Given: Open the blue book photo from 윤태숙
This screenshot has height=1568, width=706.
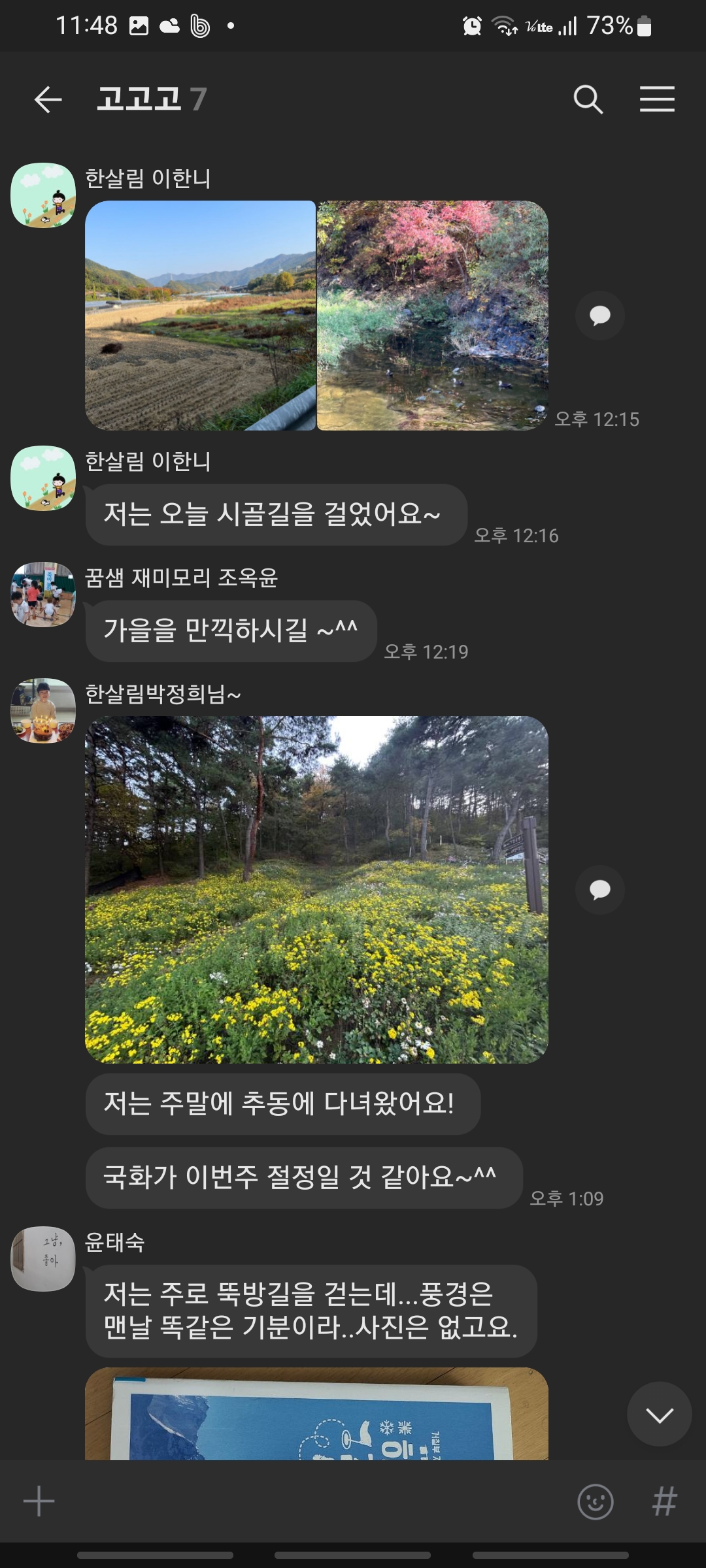Looking at the screenshot, I should [316, 1414].
